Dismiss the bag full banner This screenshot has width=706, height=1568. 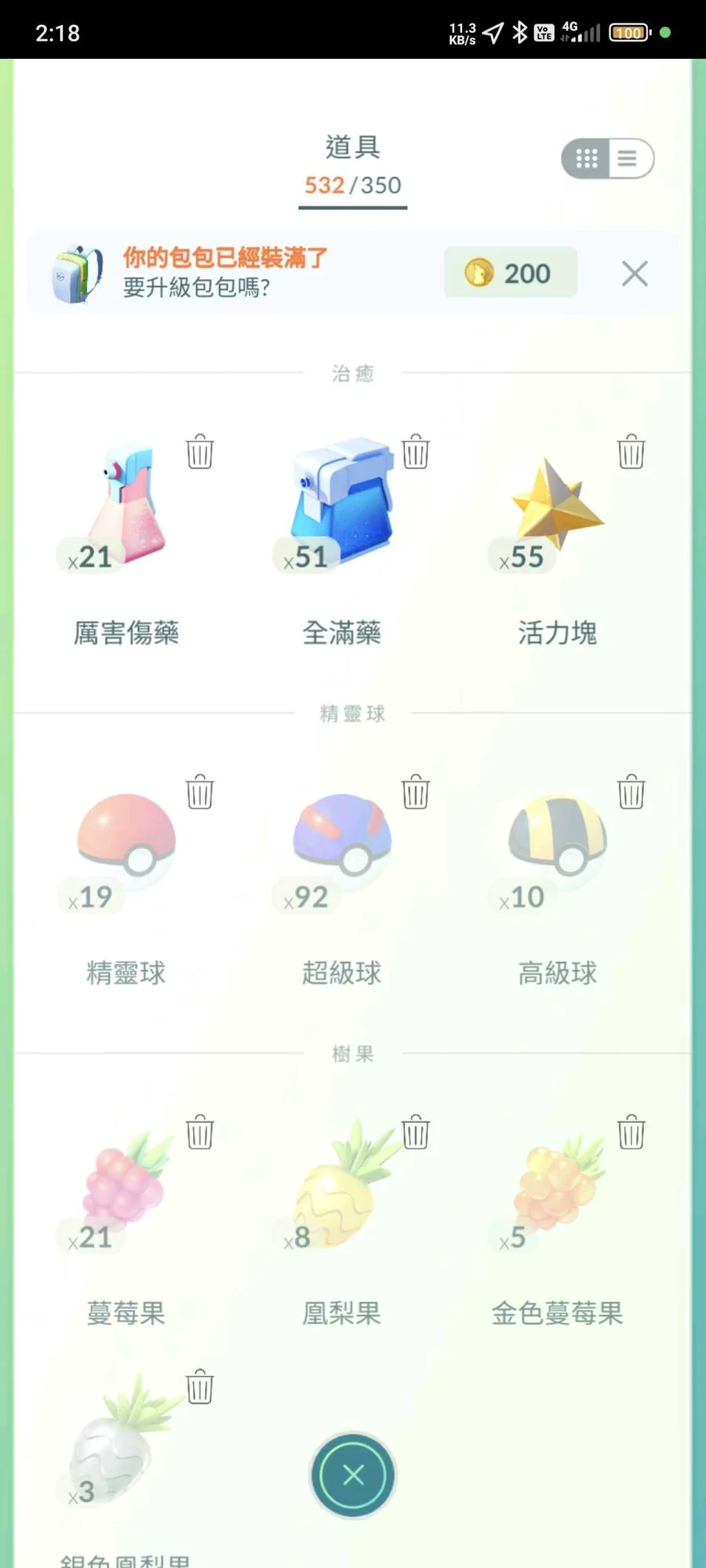coord(634,274)
